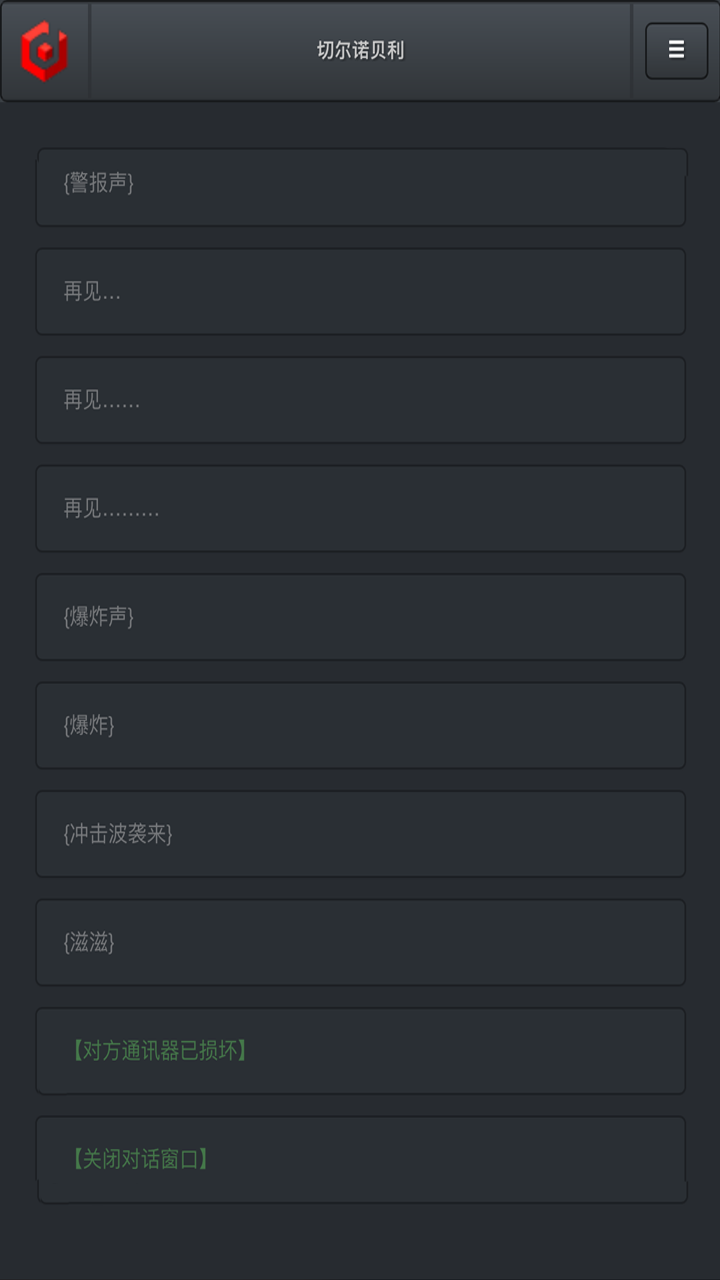This screenshot has height=1280, width=720.
Task: Tap the {警报声} message bubble
Action: tap(360, 187)
